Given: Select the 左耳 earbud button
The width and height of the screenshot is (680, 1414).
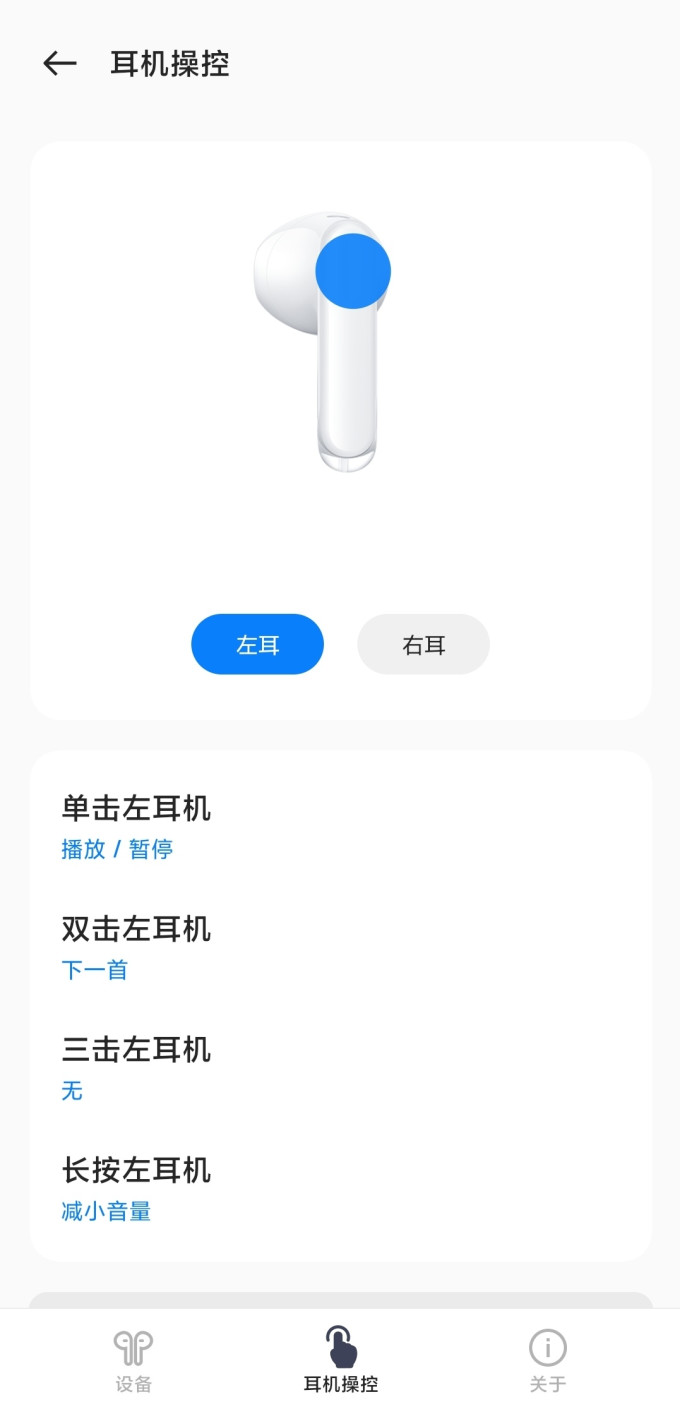Looking at the screenshot, I should pyautogui.click(x=257, y=645).
